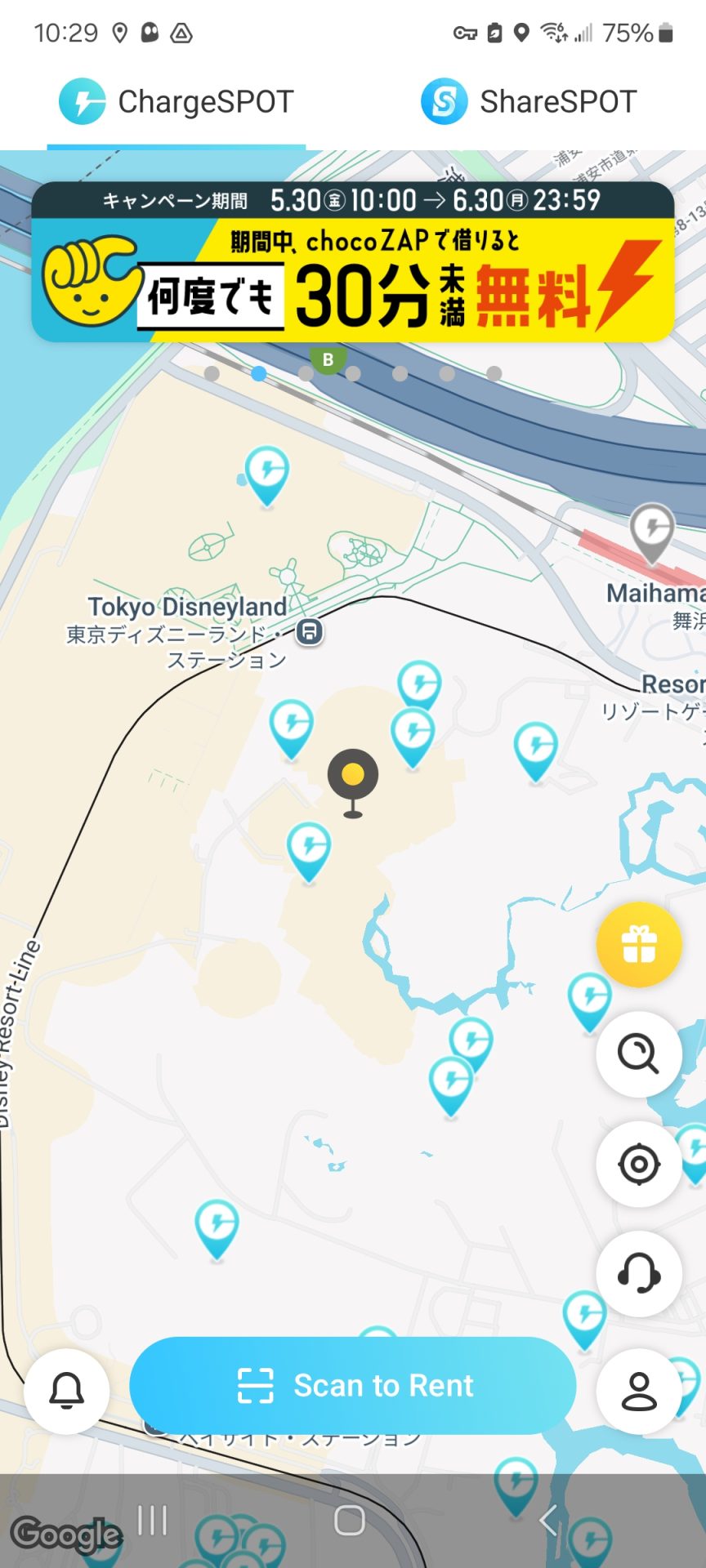Image resolution: width=706 pixels, height=1568 pixels.
Task: Open the map search magnifier
Action: pos(639,1054)
